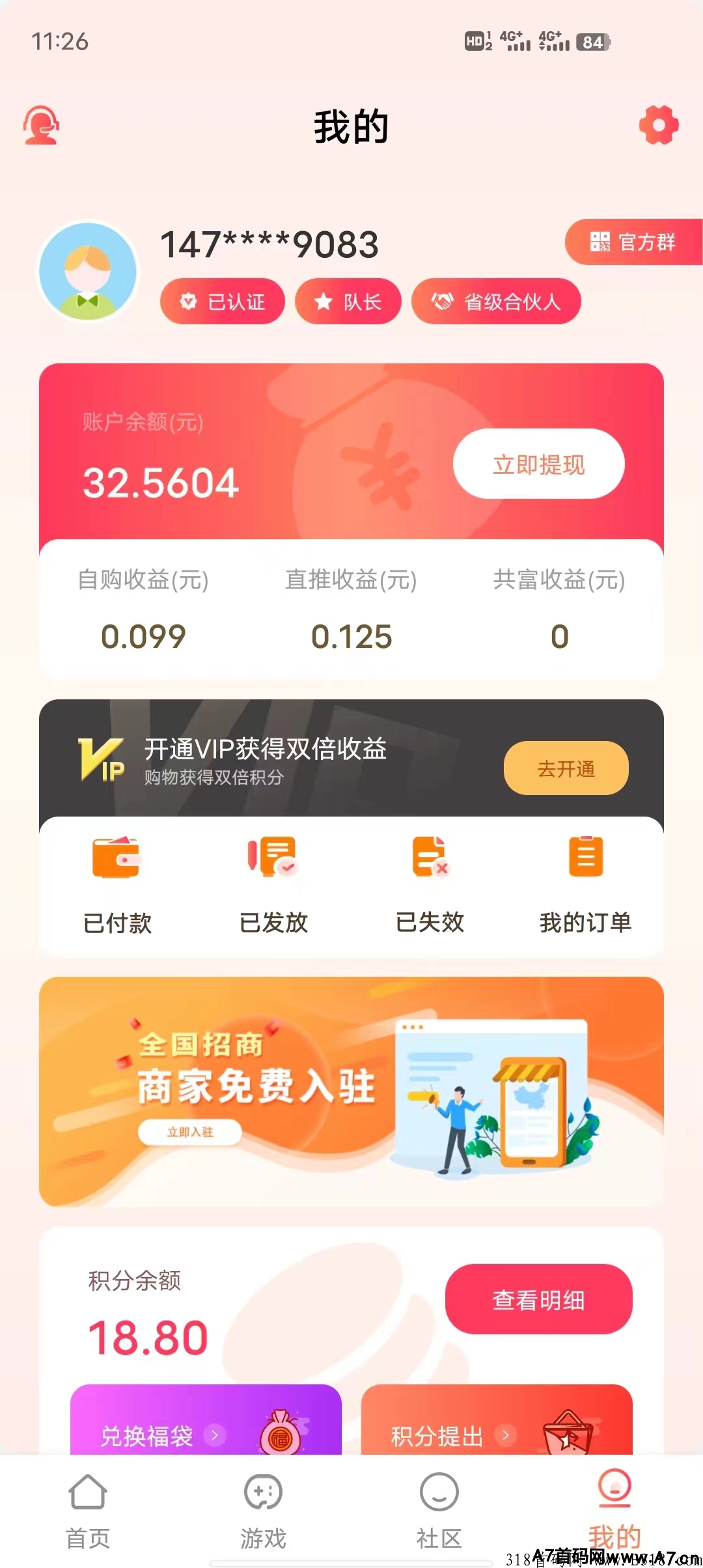Open customer service headset icon

[x=41, y=126]
